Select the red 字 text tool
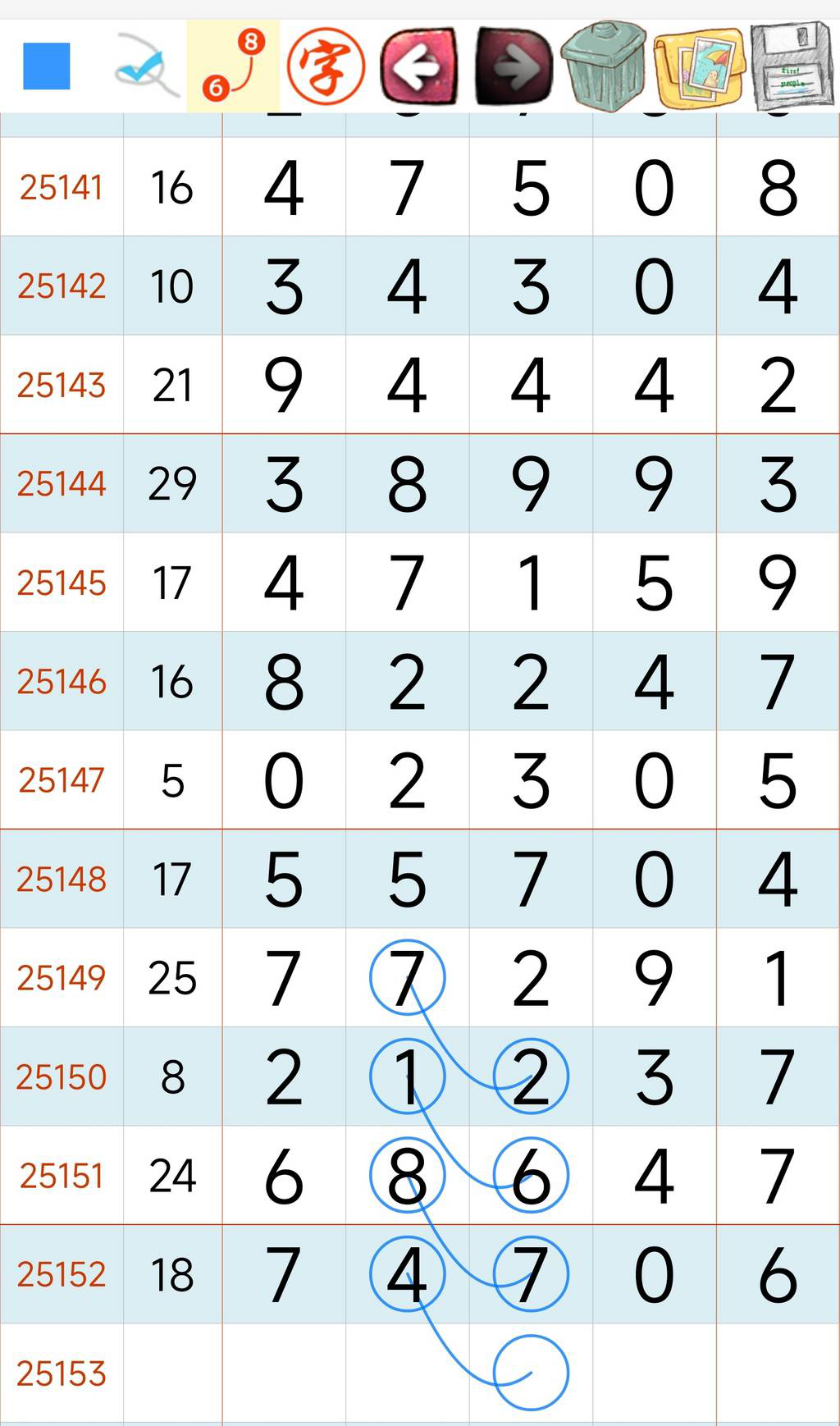Viewport: 840px width, 1426px height. [x=326, y=66]
